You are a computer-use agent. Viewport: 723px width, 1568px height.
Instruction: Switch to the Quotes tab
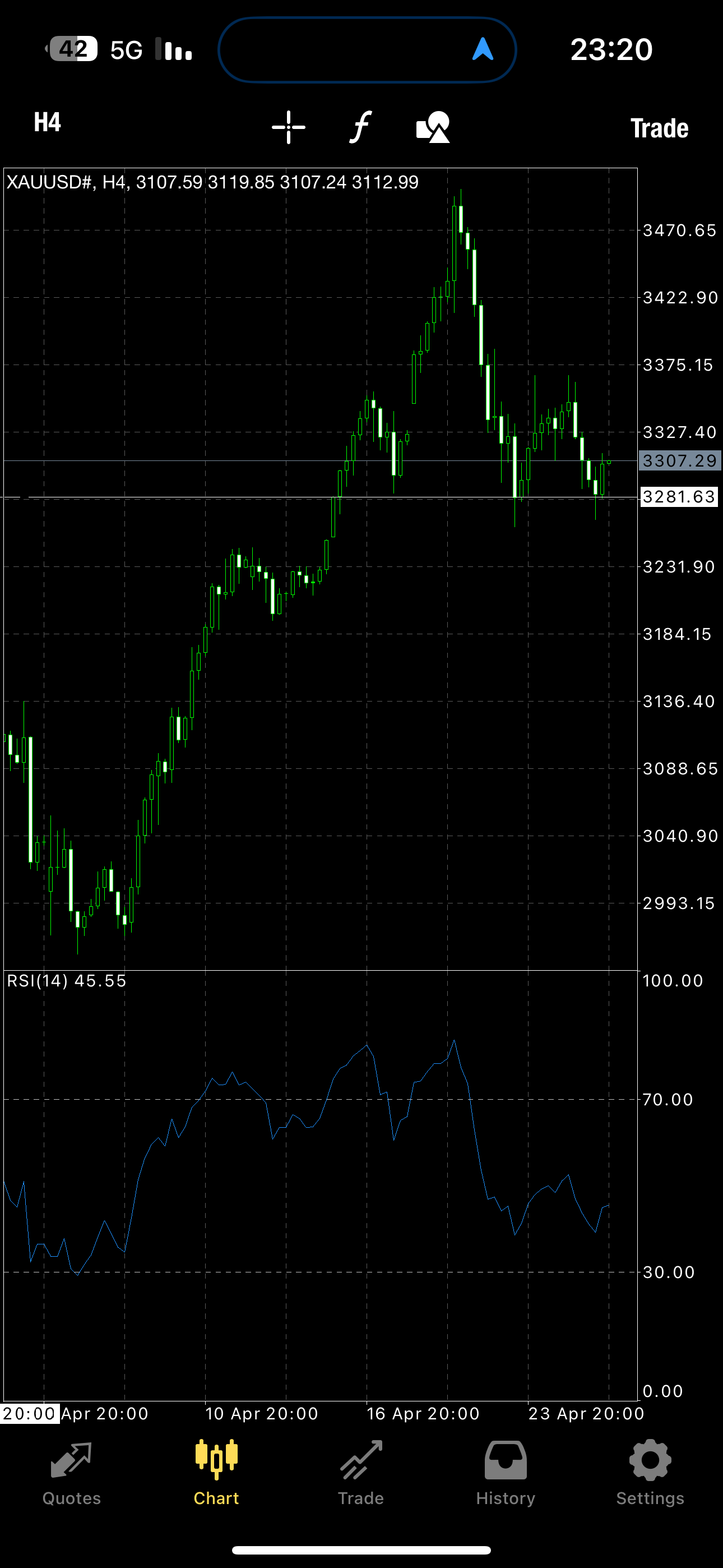click(x=71, y=1473)
